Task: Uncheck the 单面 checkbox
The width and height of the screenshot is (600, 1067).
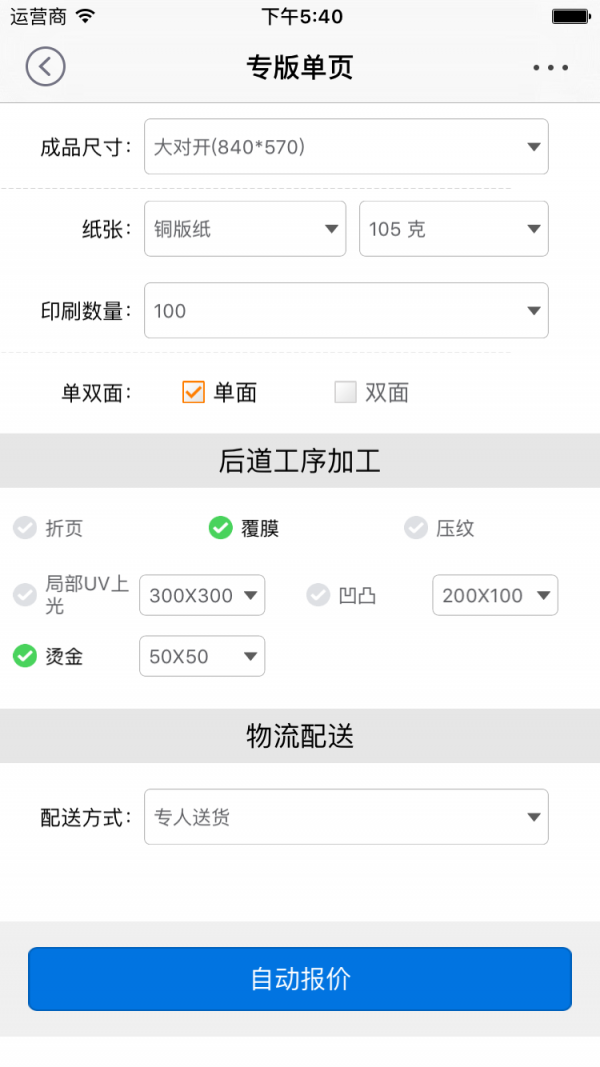Action: pyautogui.click(x=193, y=392)
